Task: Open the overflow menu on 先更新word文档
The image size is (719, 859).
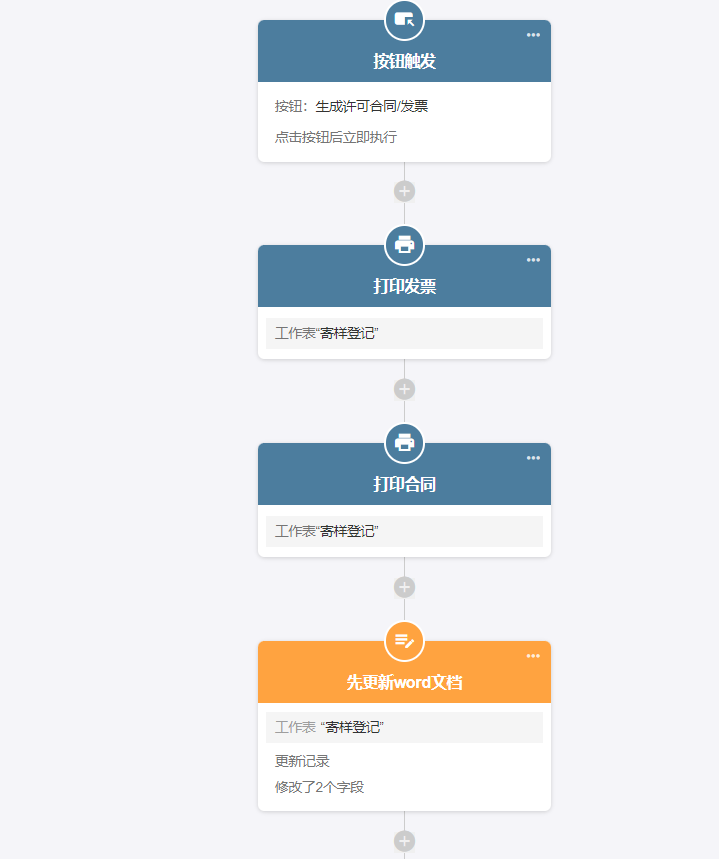Action: [x=533, y=656]
